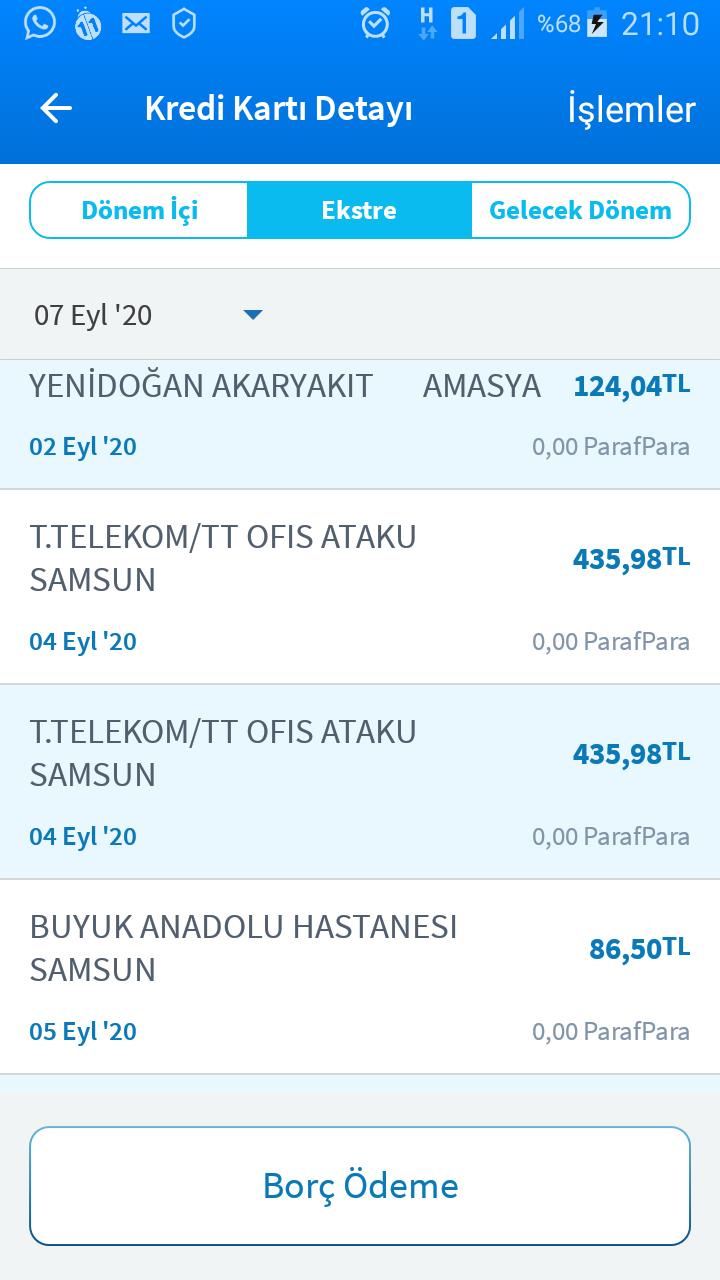
Task: Select the Ekstre tab
Action: point(359,210)
